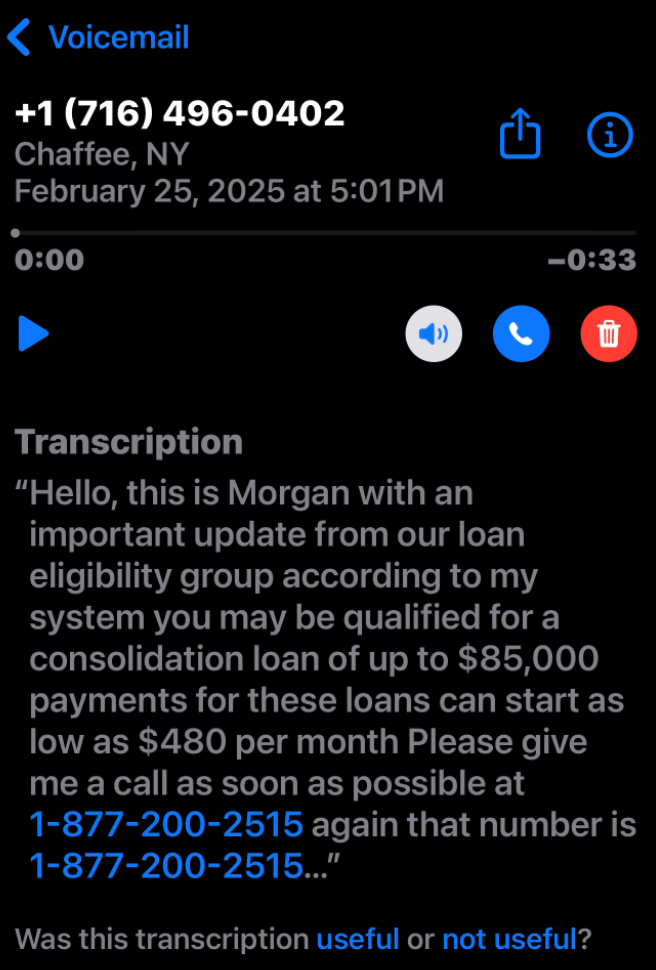
Task: Toggle speaker audio output
Action: pyautogui.click(x=434, y=333)
